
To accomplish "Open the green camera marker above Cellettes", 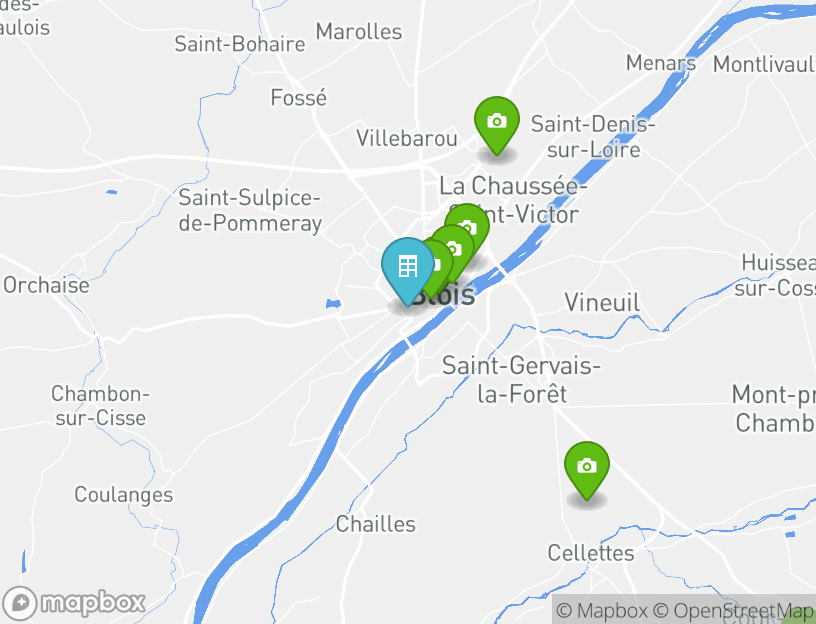I will tap(587, 468).
